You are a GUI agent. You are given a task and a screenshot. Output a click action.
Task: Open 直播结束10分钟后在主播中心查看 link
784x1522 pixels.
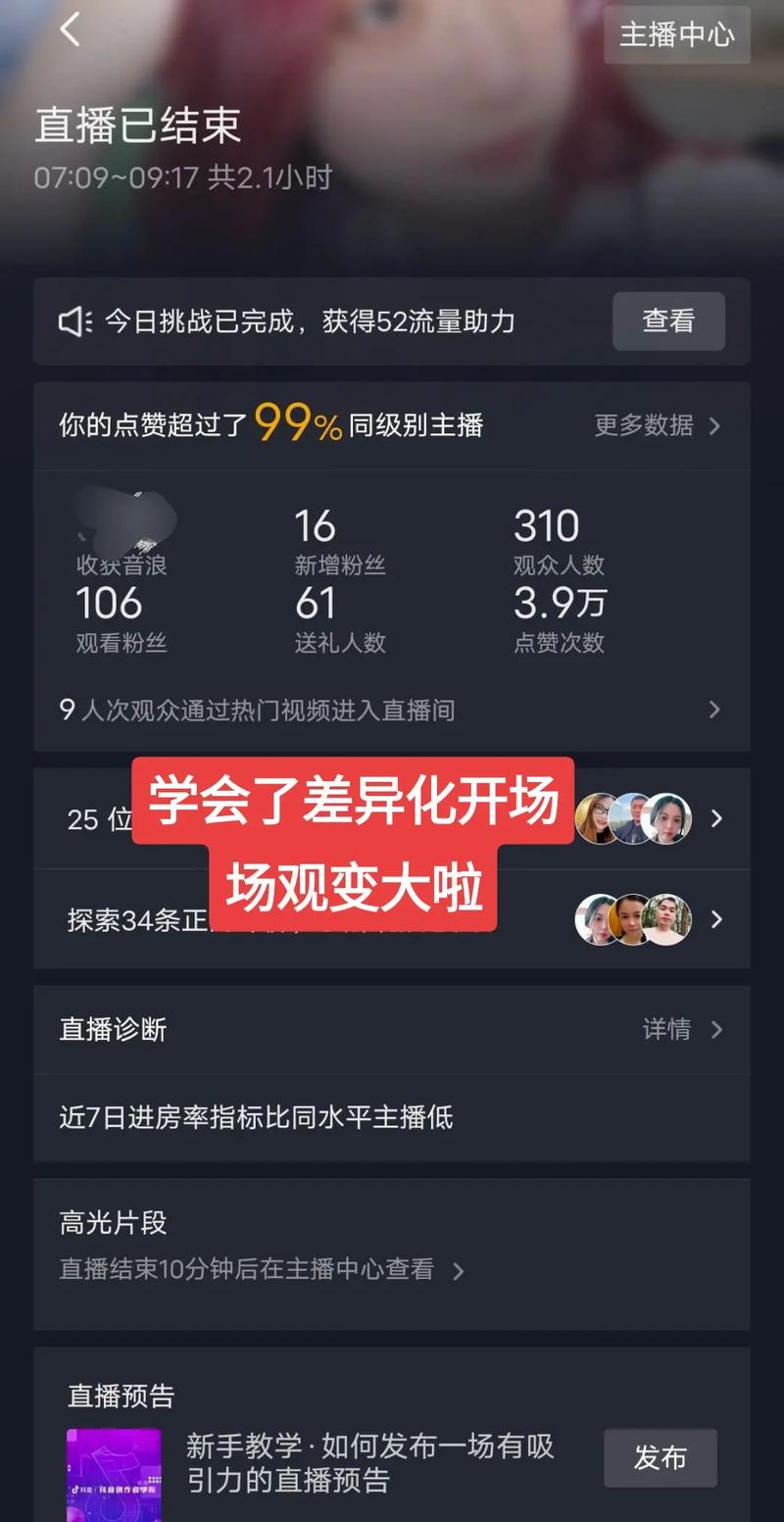coord(261,1270)
